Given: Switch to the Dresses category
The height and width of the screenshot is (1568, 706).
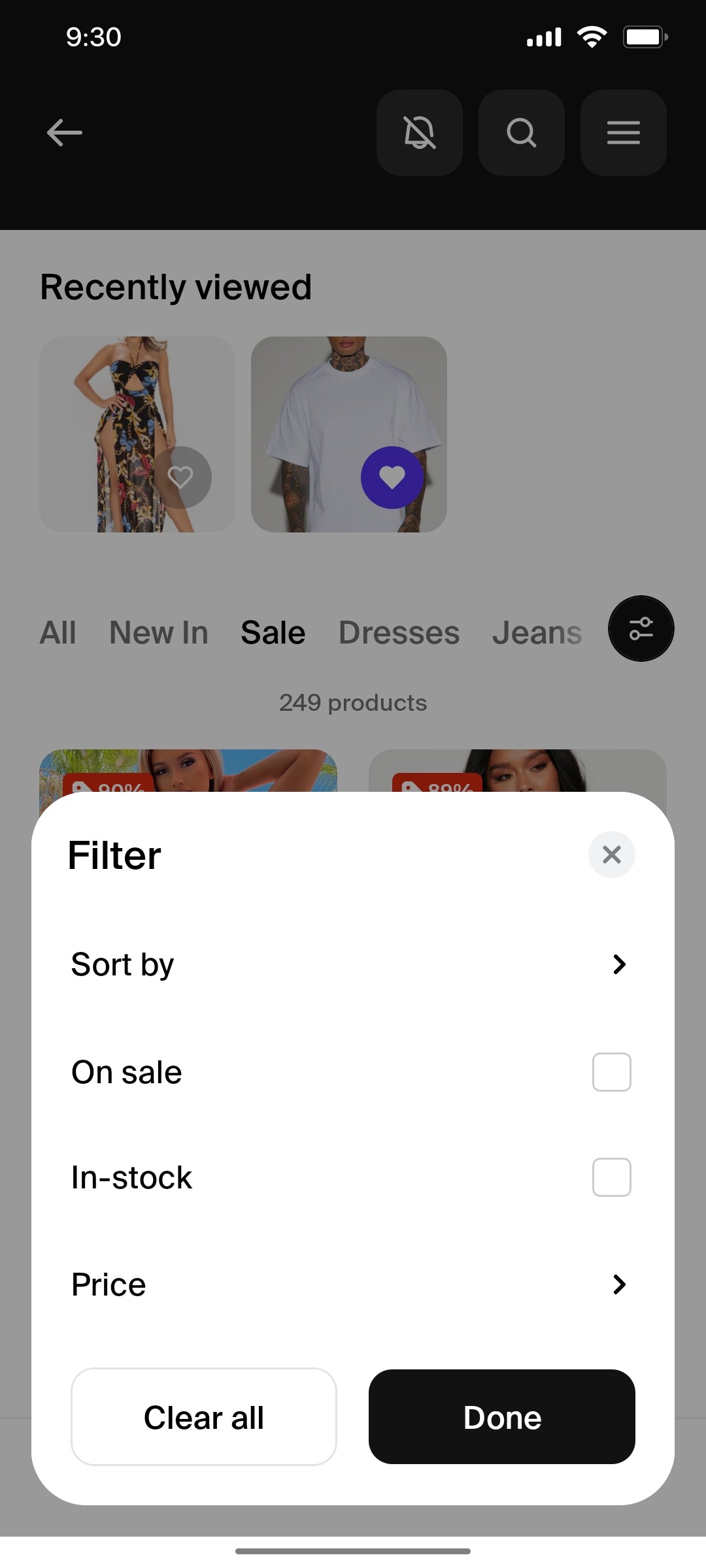Looking at the screenshot, I should pos(399,632).
